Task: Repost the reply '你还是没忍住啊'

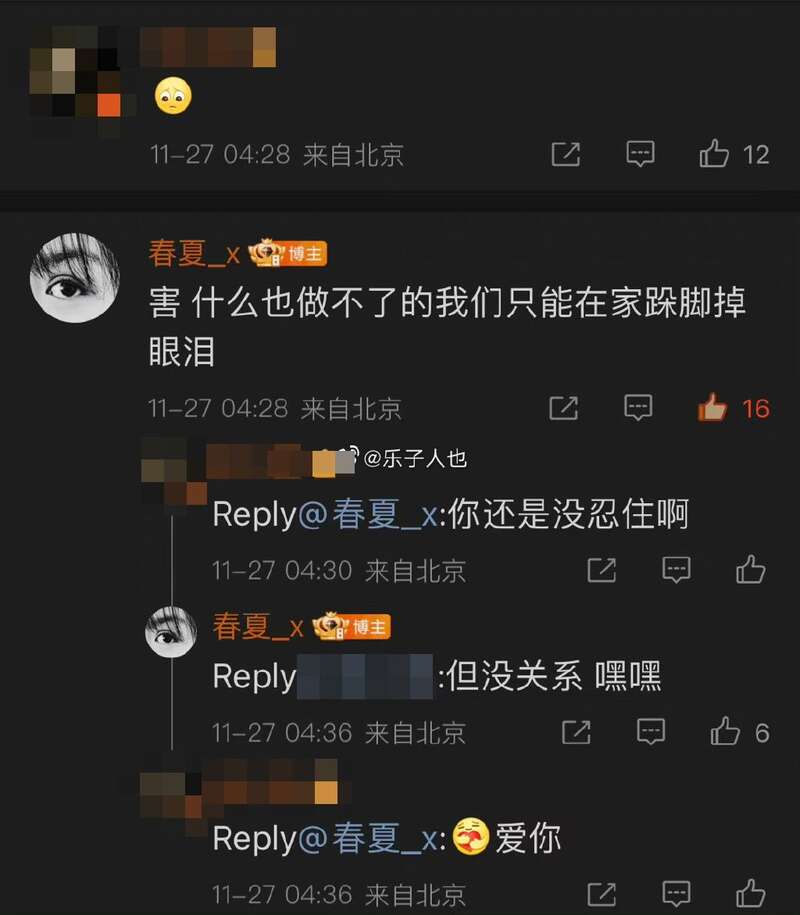Action: [x=601, y=570]
